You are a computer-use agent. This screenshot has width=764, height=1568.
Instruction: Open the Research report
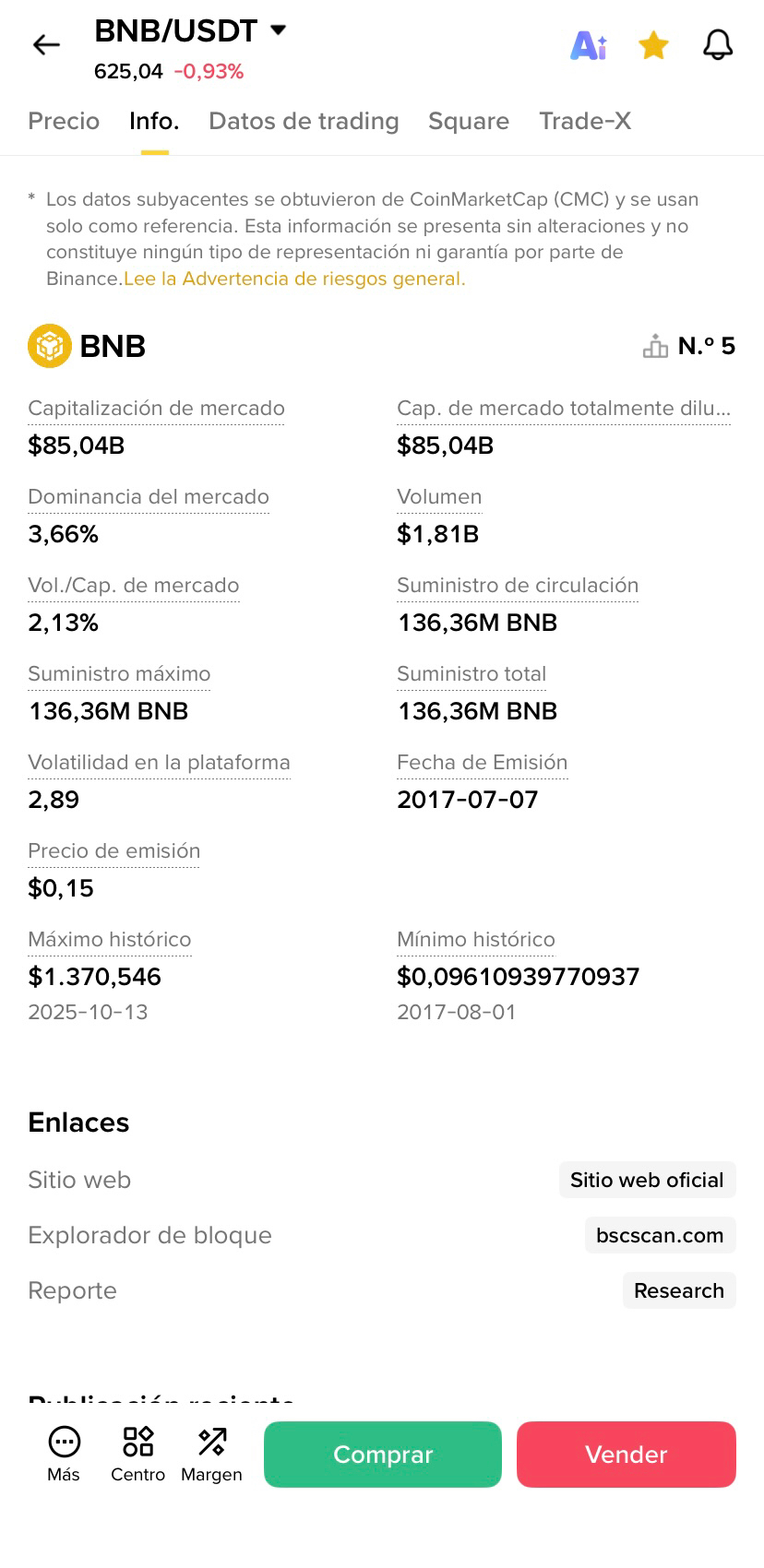(678, 1290)
